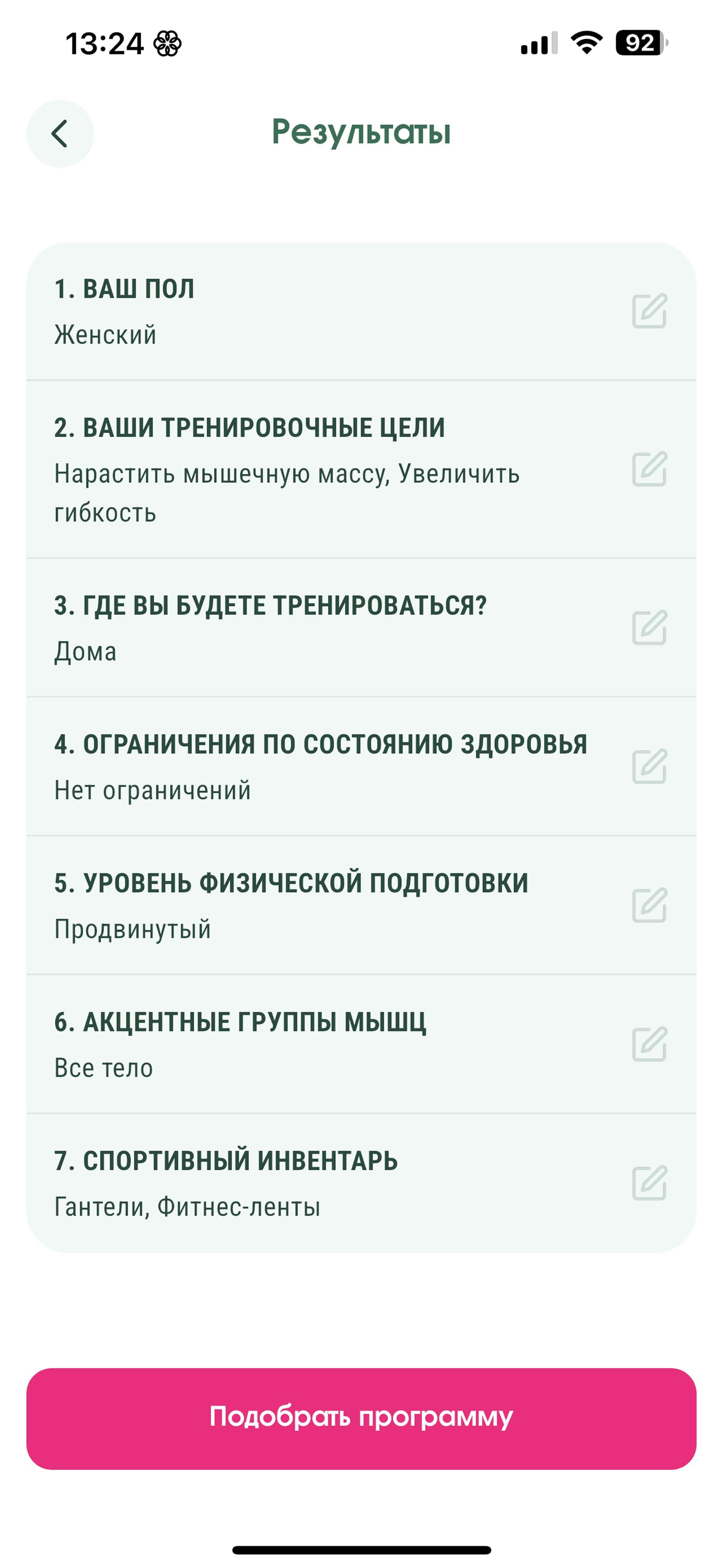Edit «Уровень физической подготовки» answer
Viewport: 723px width, 1568px height.
tap(649, 905)
